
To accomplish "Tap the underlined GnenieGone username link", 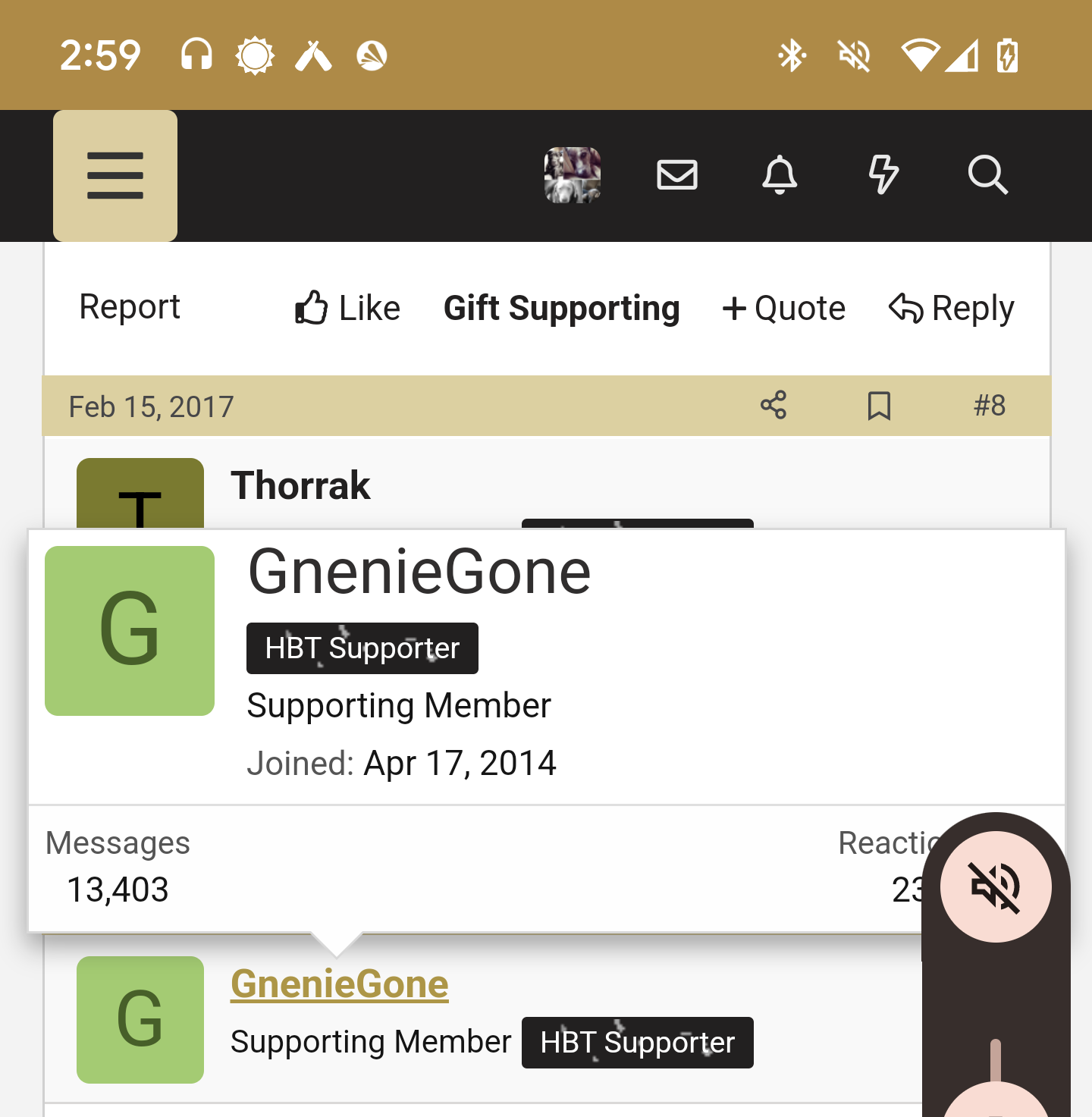I will pyautogui.click(x=339, y=984).
